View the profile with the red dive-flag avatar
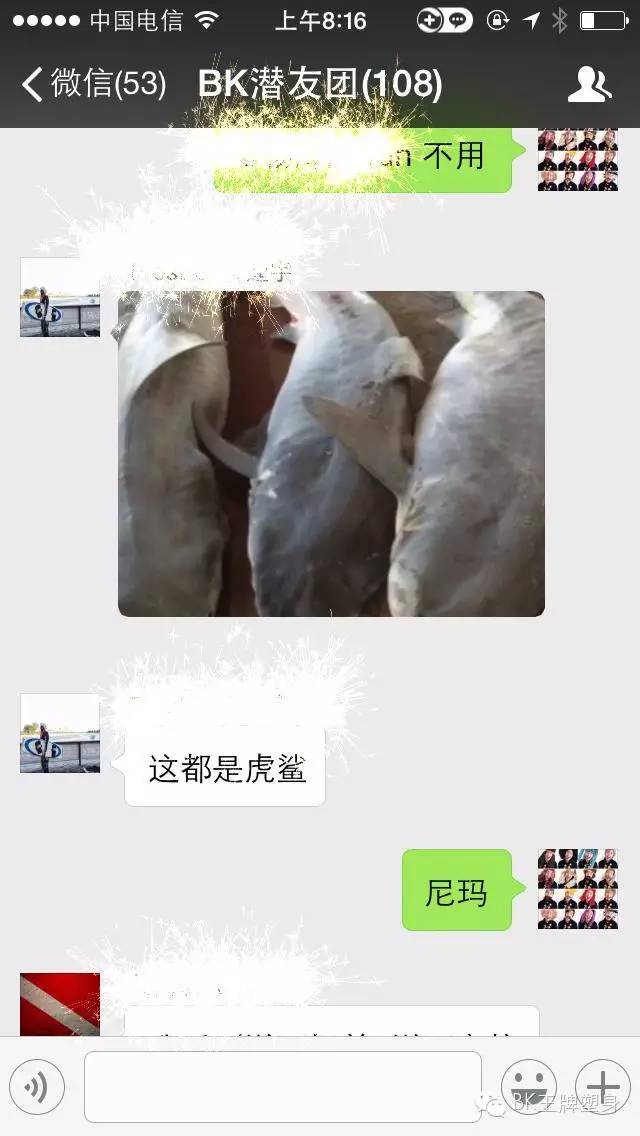The width and height of the screenshot is (640, 1136). [x=60, y=1004]
